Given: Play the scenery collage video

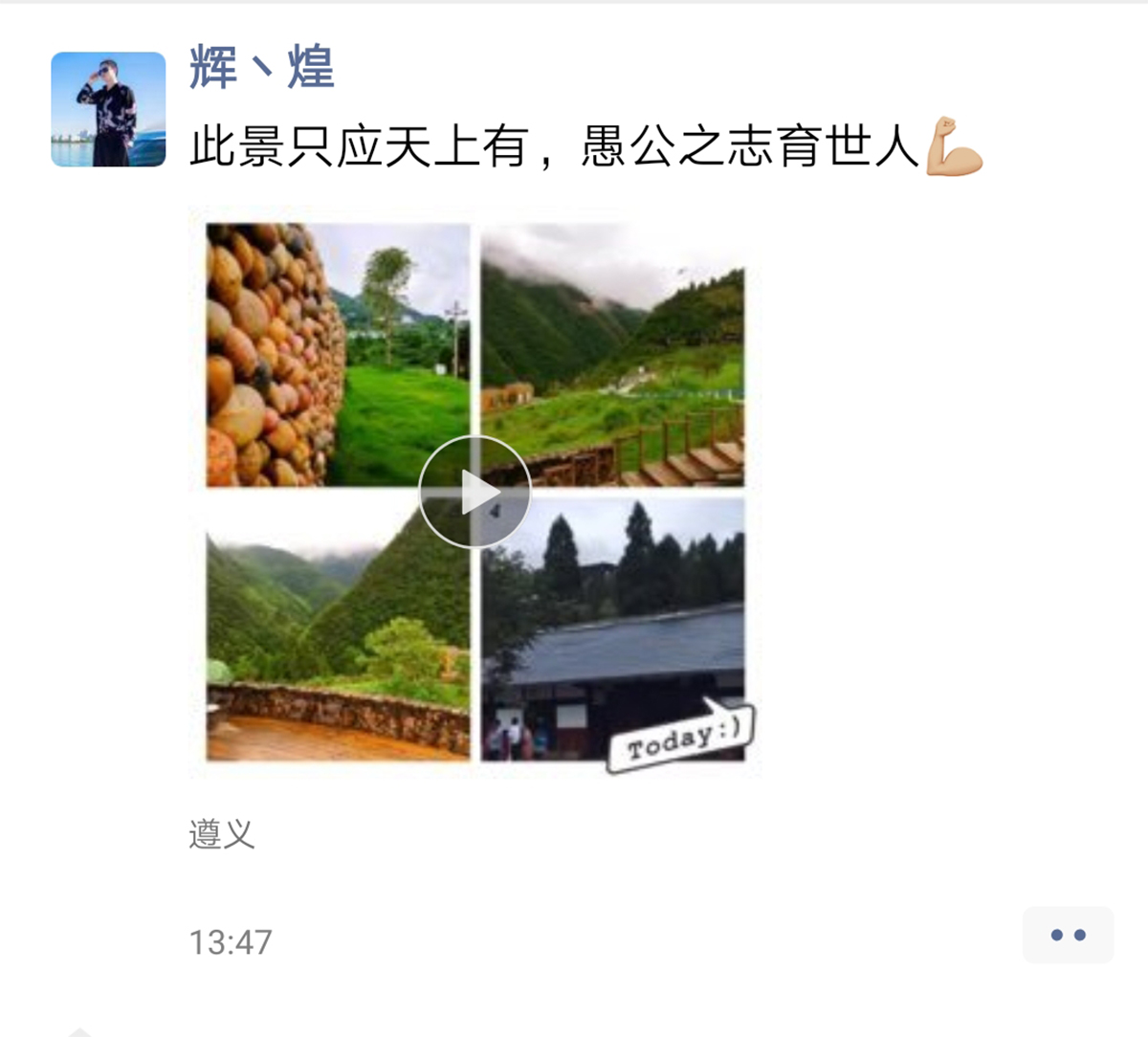Looking at the screenshot, I should [x=475, y=492].
